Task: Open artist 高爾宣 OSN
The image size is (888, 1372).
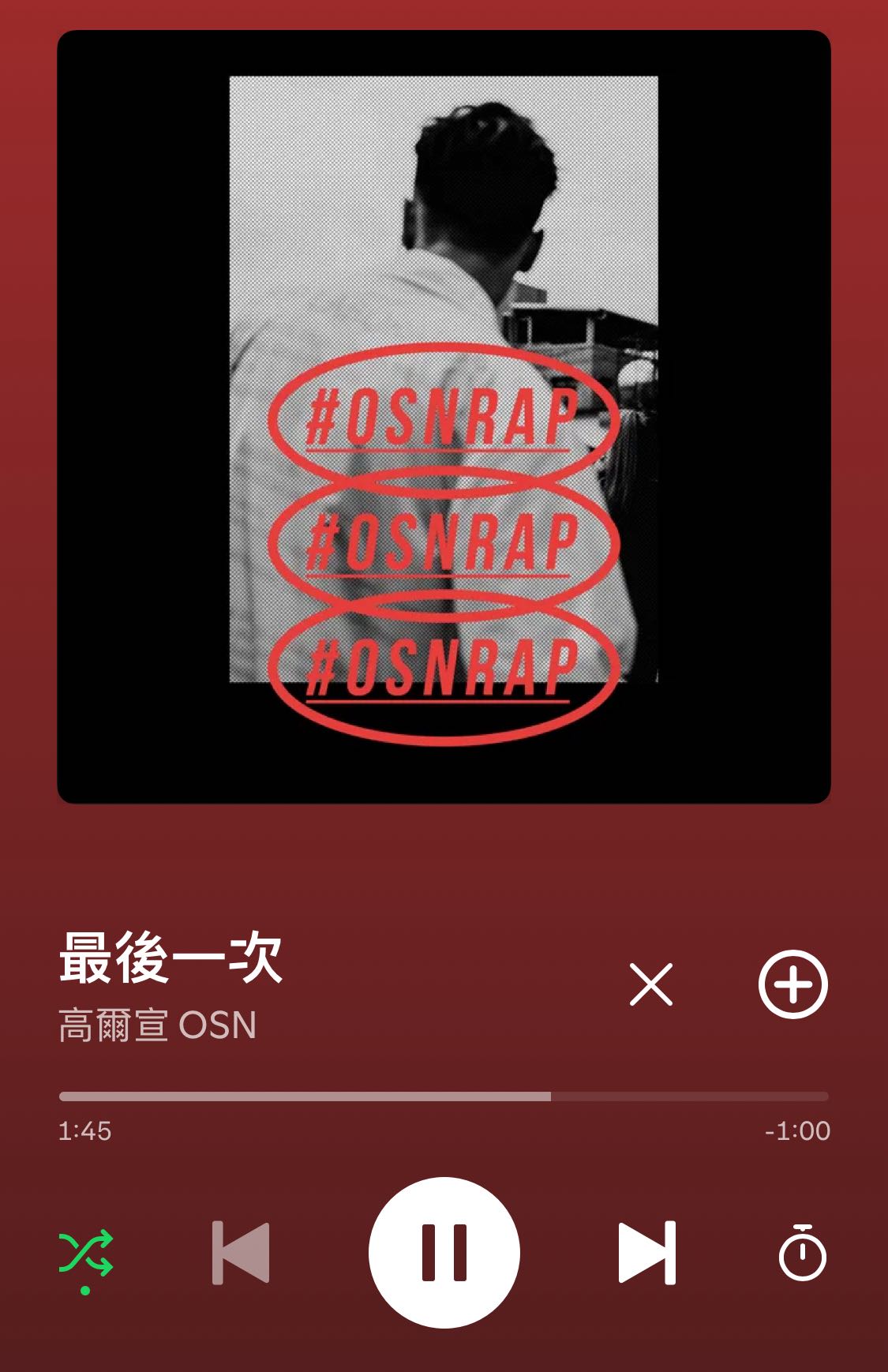Action: [158, 1025]
